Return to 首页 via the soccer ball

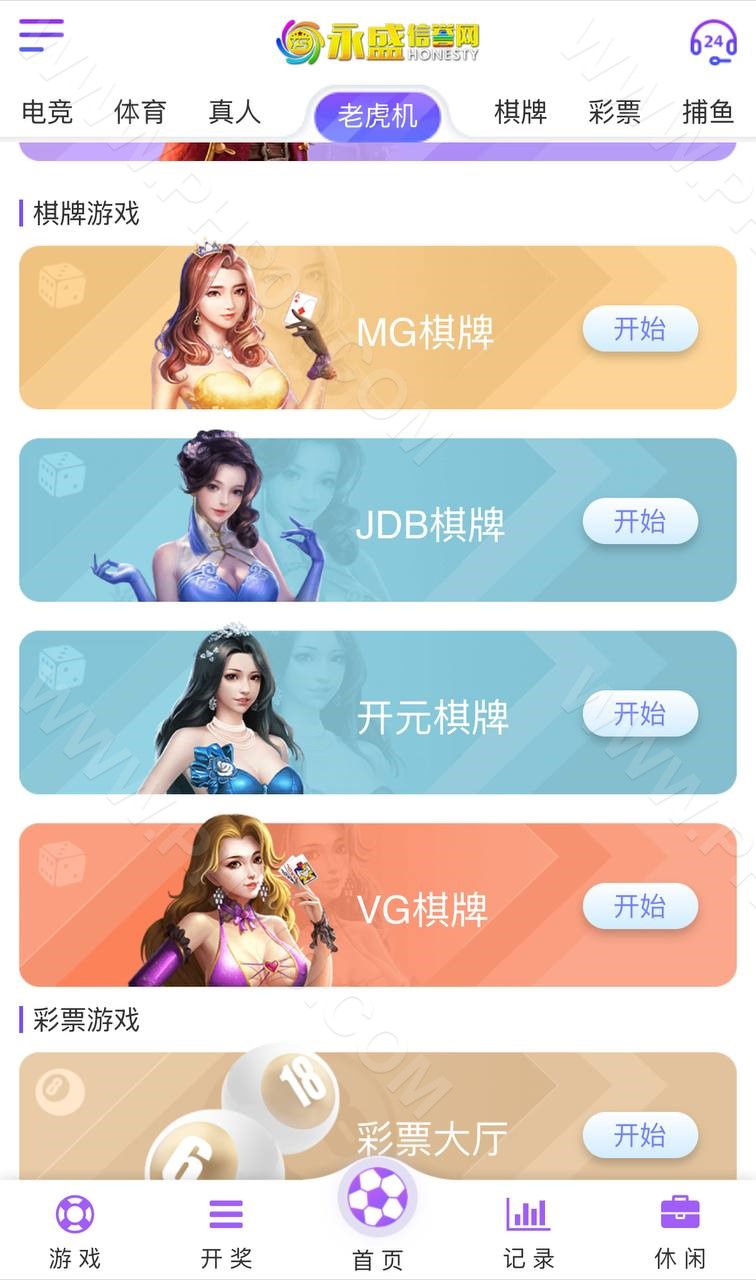[377, 1200]
